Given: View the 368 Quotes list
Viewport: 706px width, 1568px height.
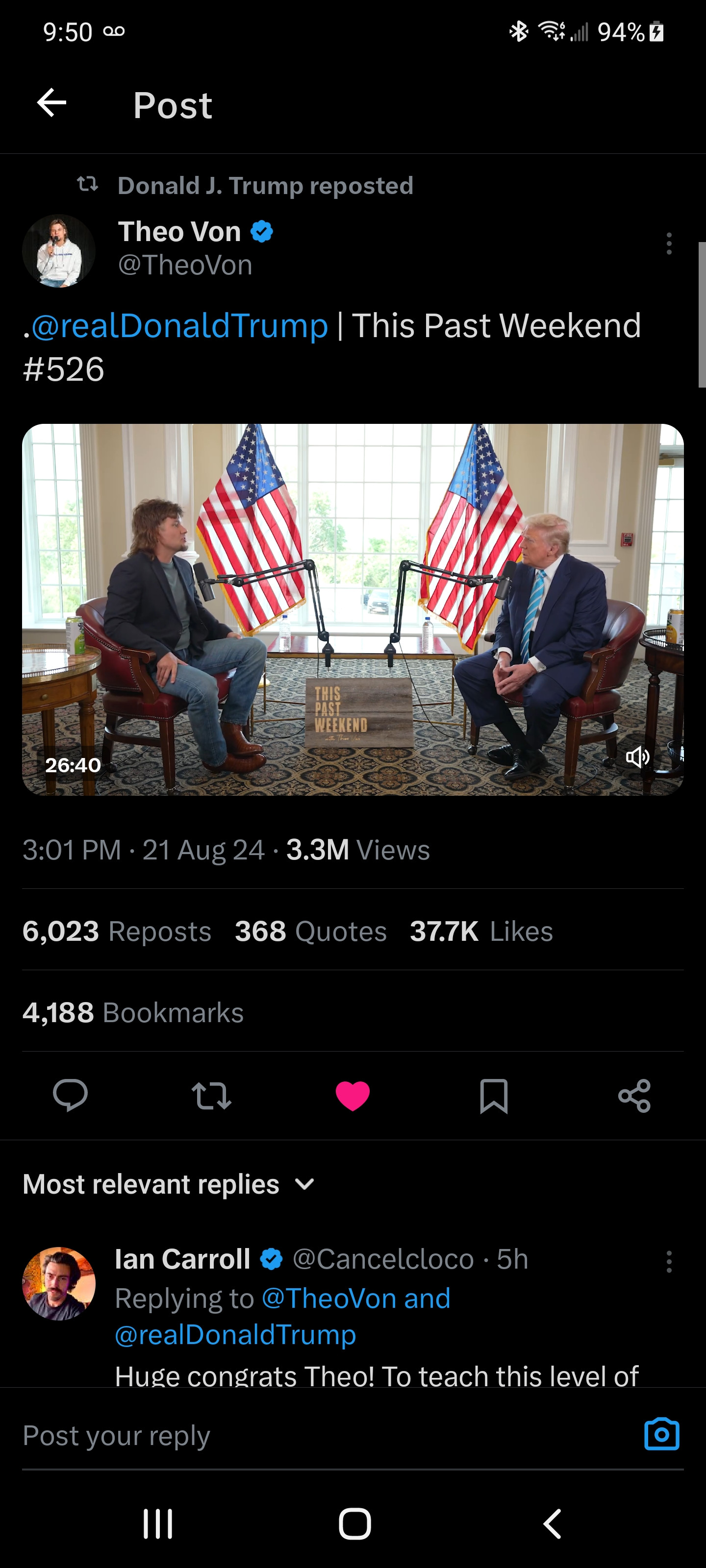Looking at the screenshot, I should click(x=311, y=931).
